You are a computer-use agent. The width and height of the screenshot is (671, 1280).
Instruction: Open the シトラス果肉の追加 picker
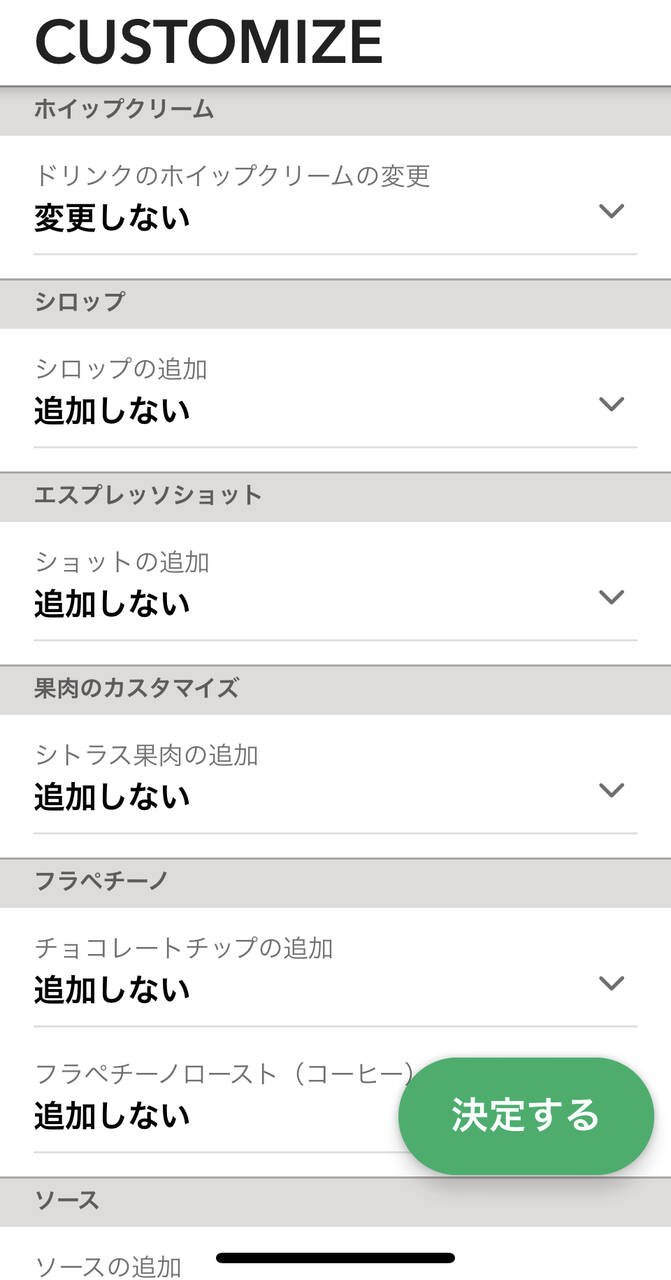334,779
